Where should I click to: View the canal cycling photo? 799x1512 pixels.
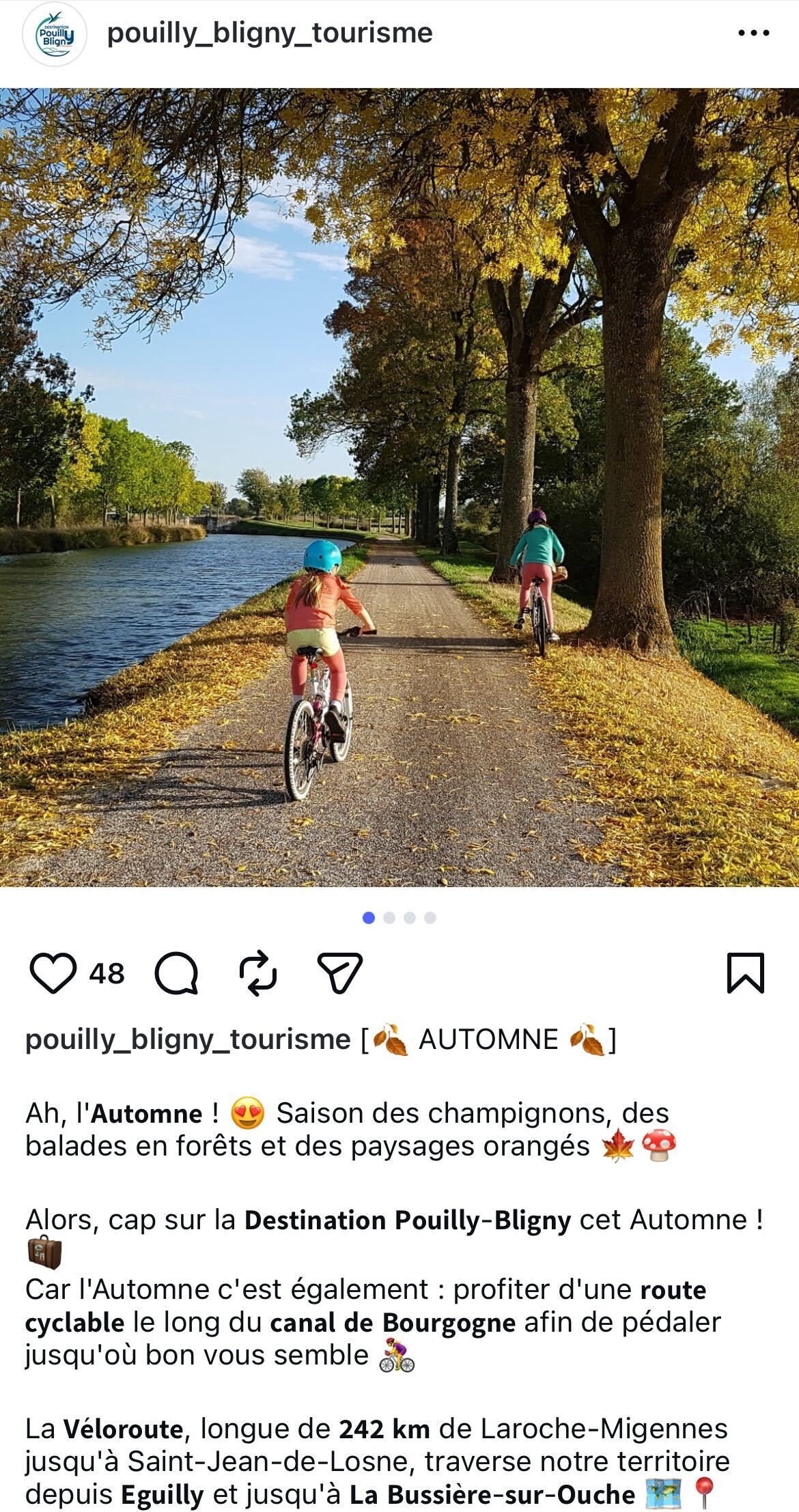point(399,487)
